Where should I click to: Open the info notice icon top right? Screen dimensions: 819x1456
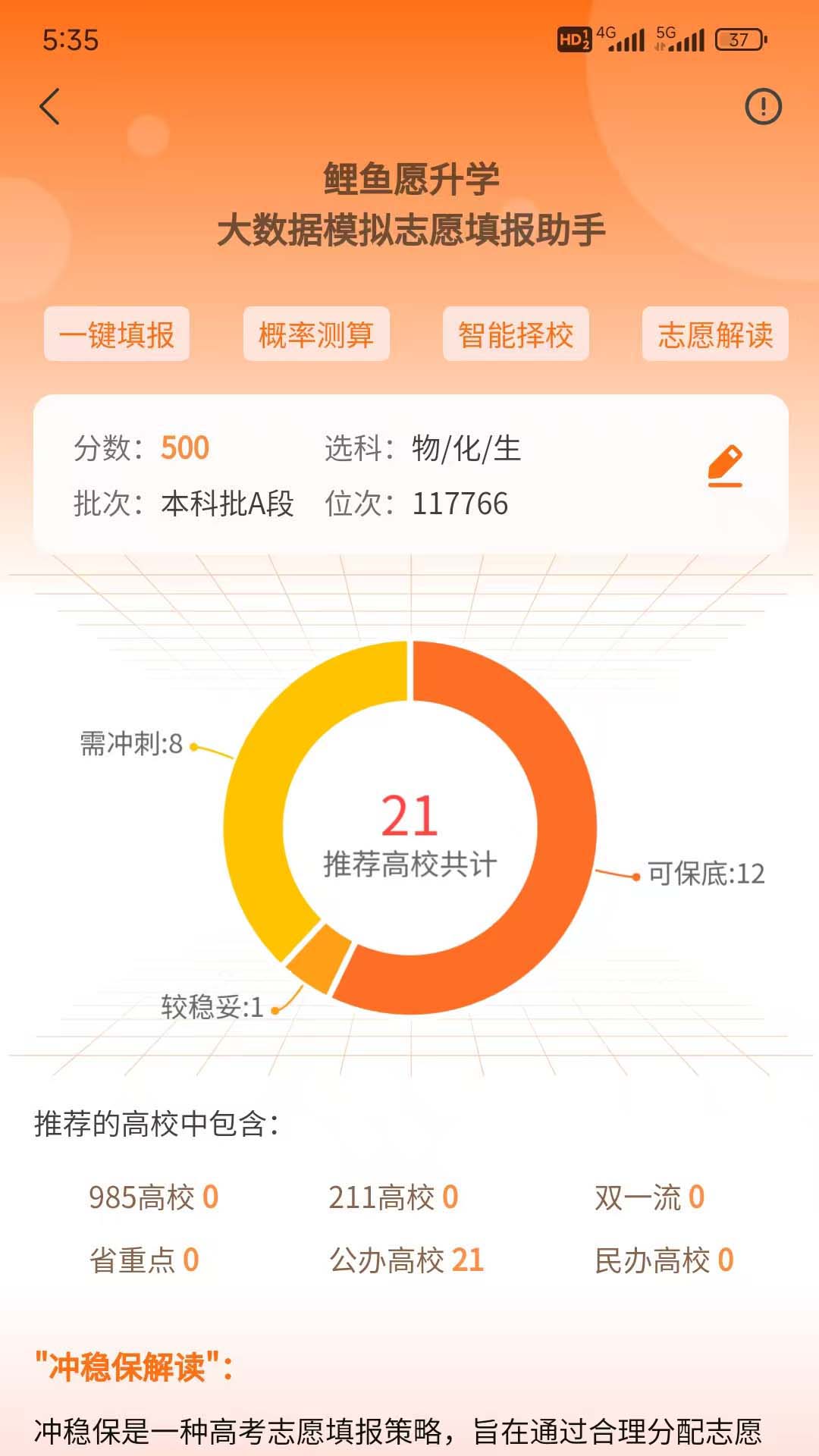tap(764, 108)
